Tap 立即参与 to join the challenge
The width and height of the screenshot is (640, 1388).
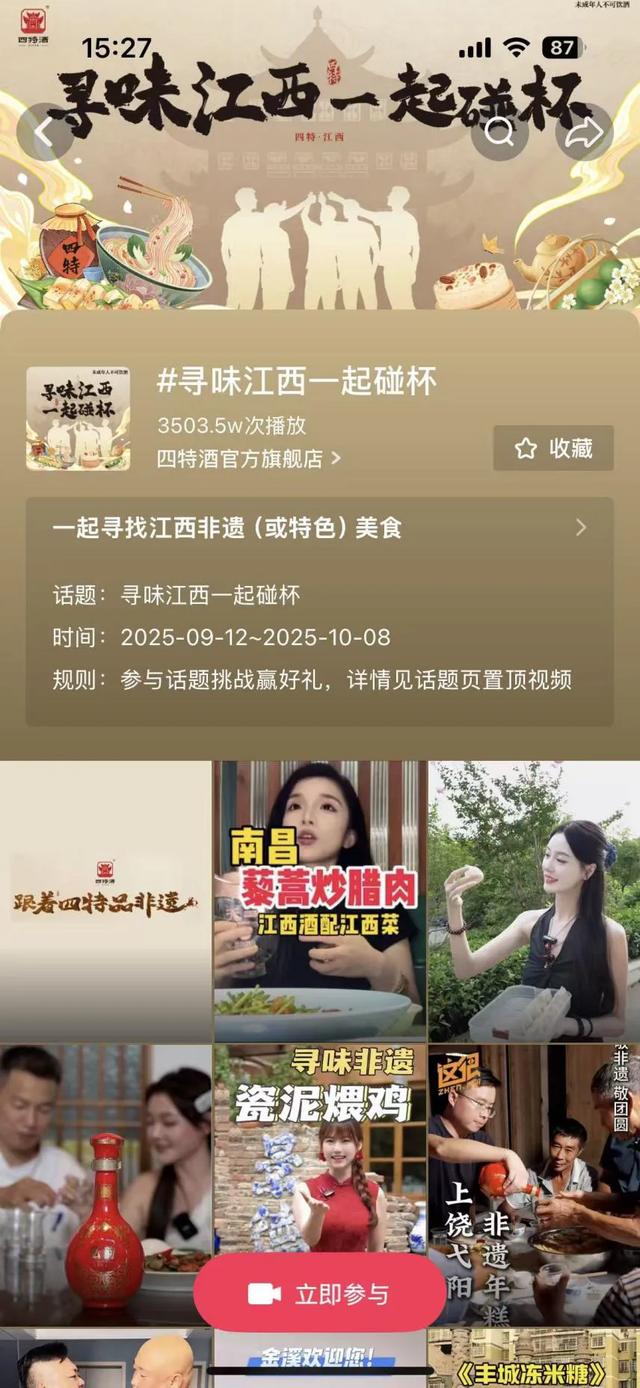[x=320, y=1294]
